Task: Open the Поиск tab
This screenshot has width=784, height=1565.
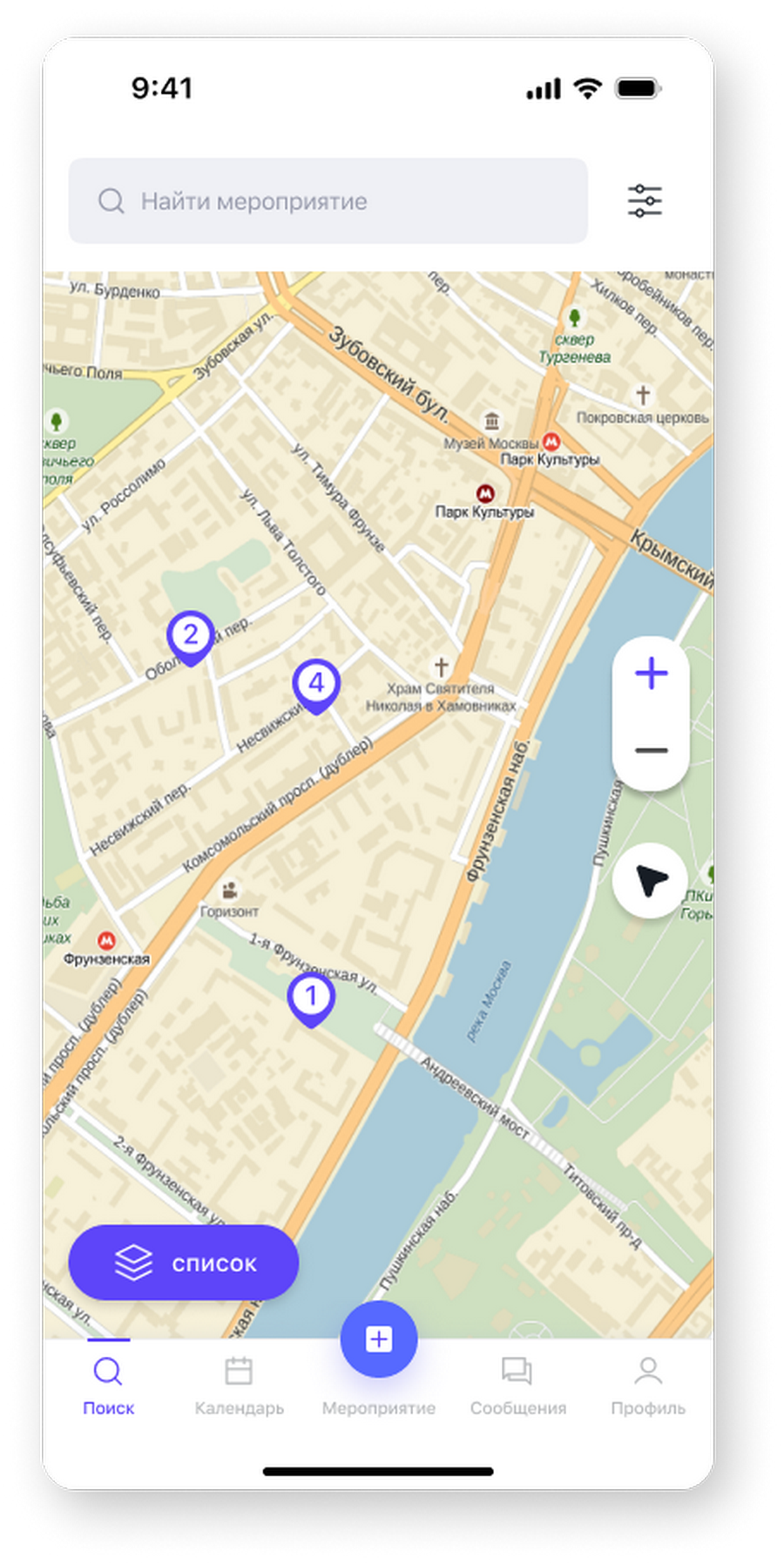Action: click(108, 1385)
